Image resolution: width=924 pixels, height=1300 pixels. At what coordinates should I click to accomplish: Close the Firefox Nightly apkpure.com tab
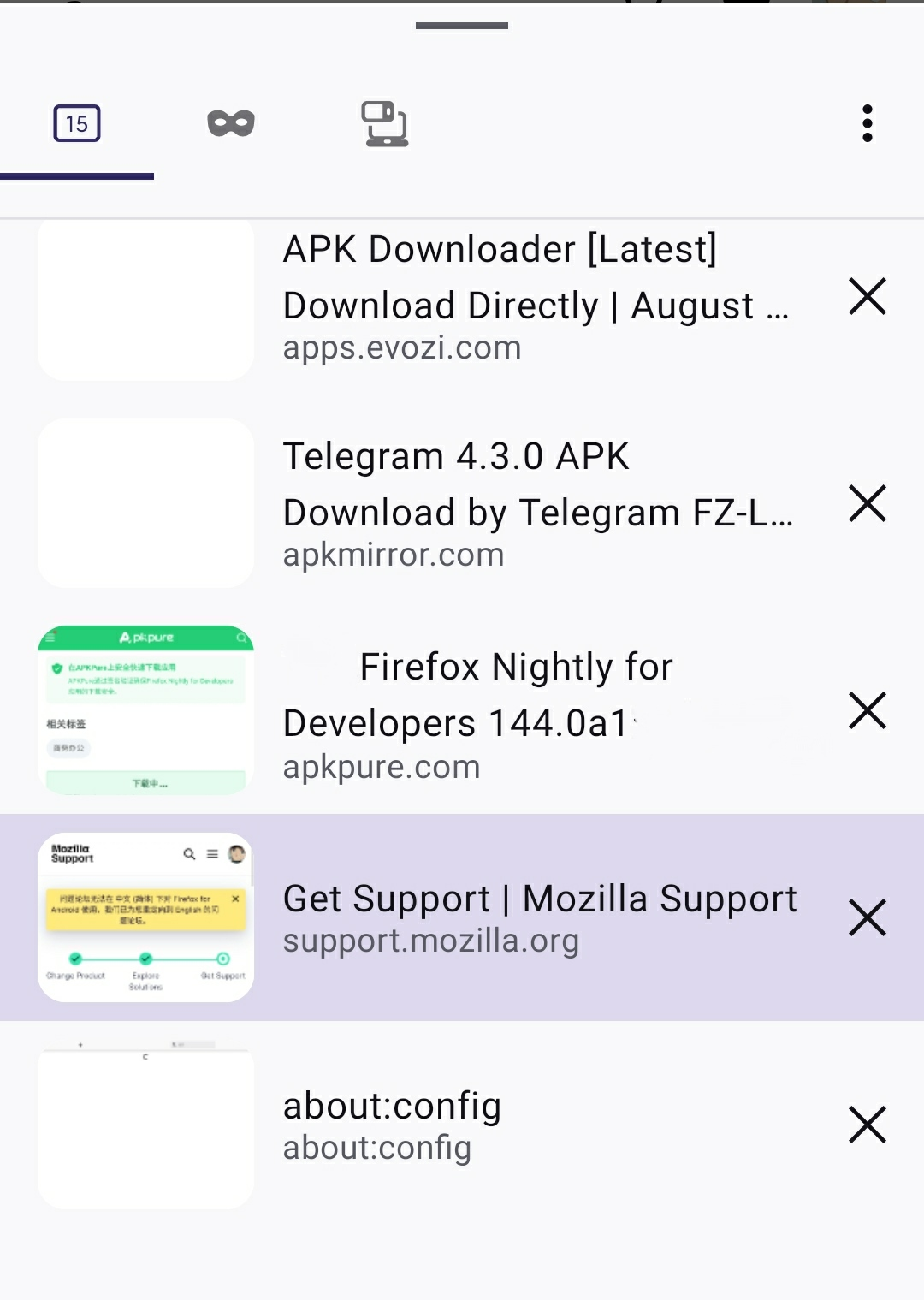[x=868, y=711]
